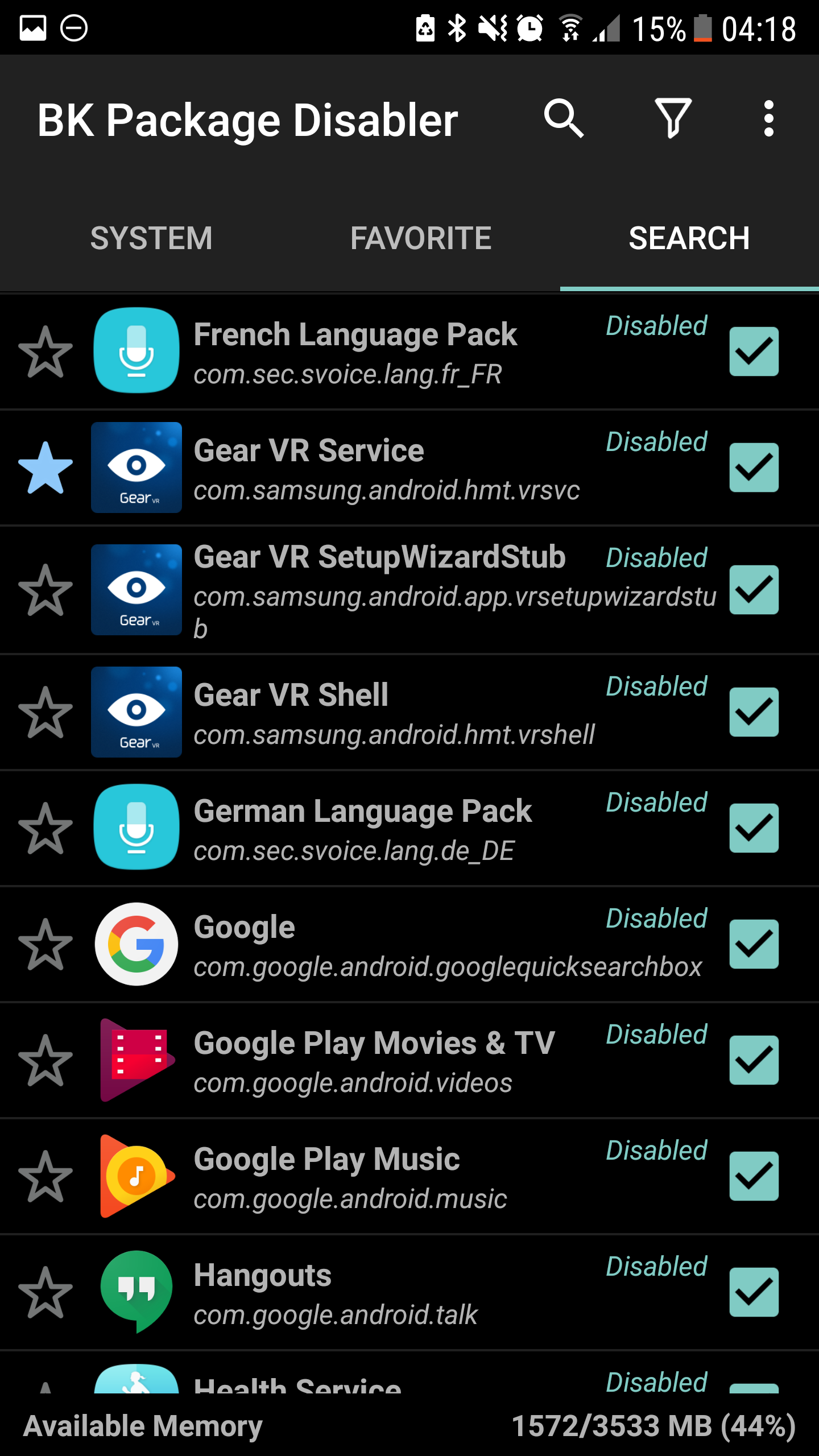Open the search icon in app bar
The height and width of the screenshot is (1456, 819).
563,119
